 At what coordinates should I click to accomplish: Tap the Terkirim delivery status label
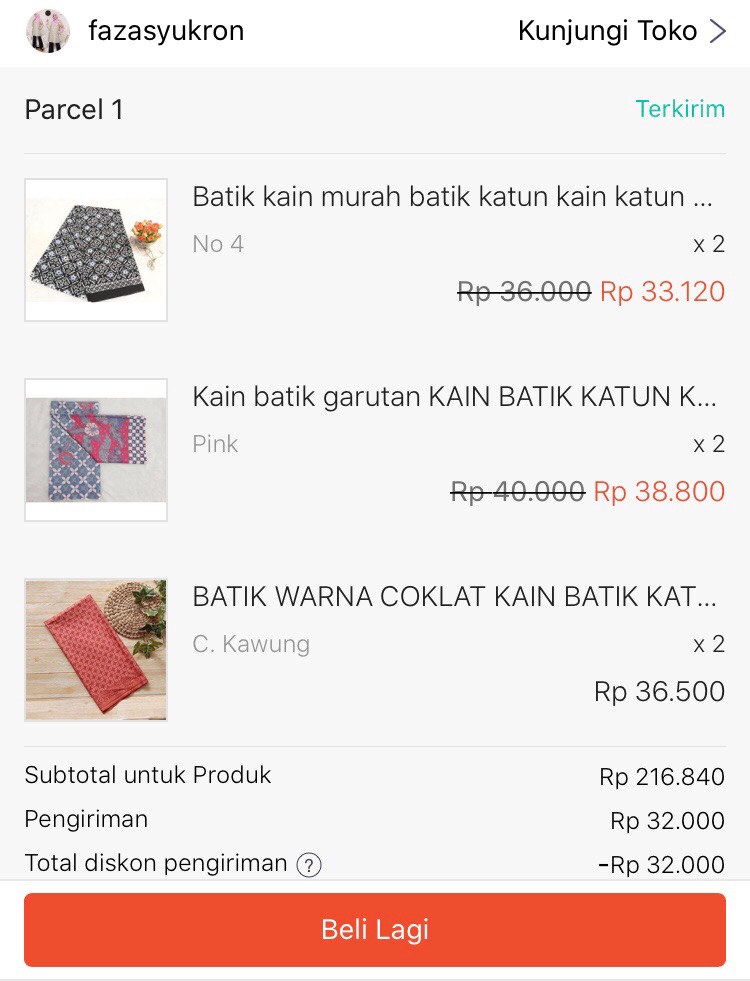(681, 110)
